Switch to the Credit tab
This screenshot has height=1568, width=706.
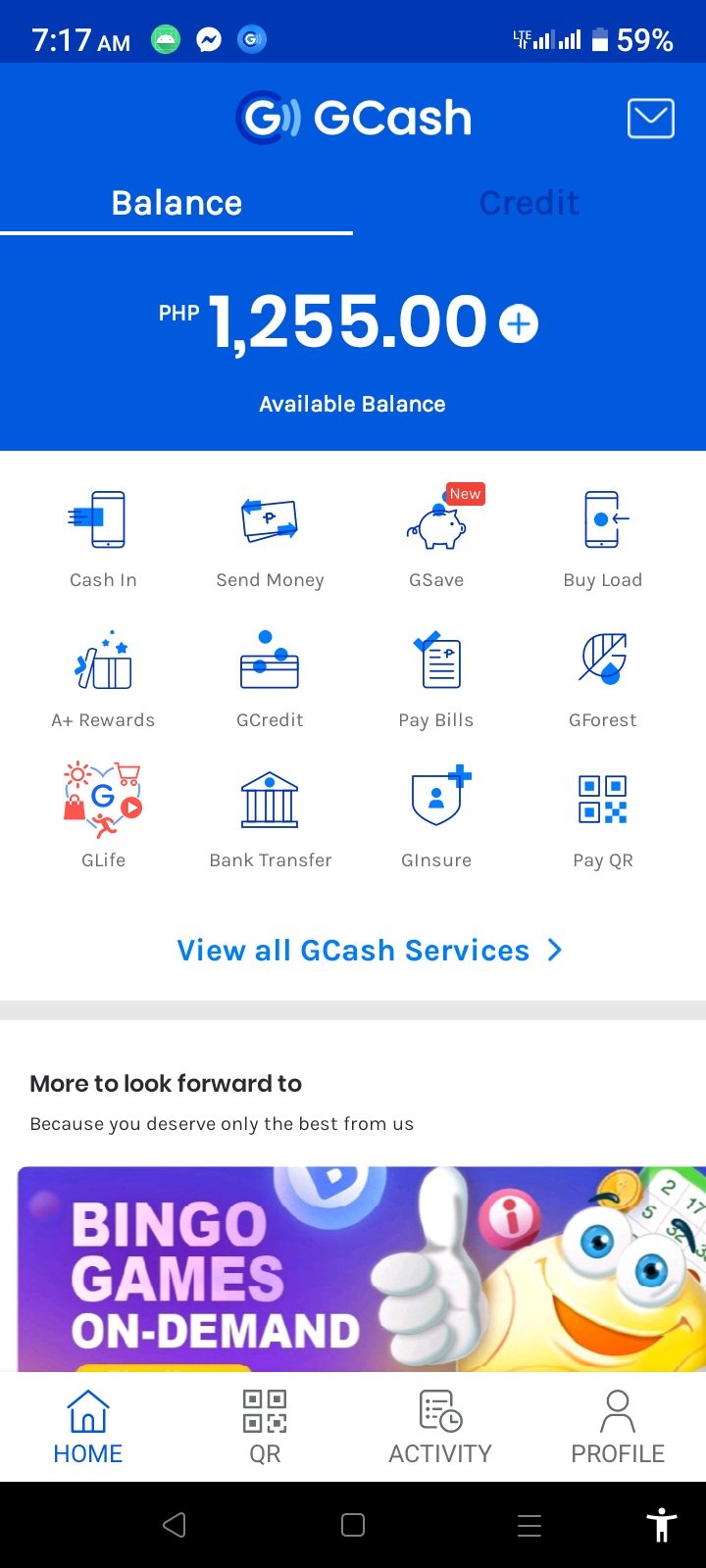coord(529,203)
